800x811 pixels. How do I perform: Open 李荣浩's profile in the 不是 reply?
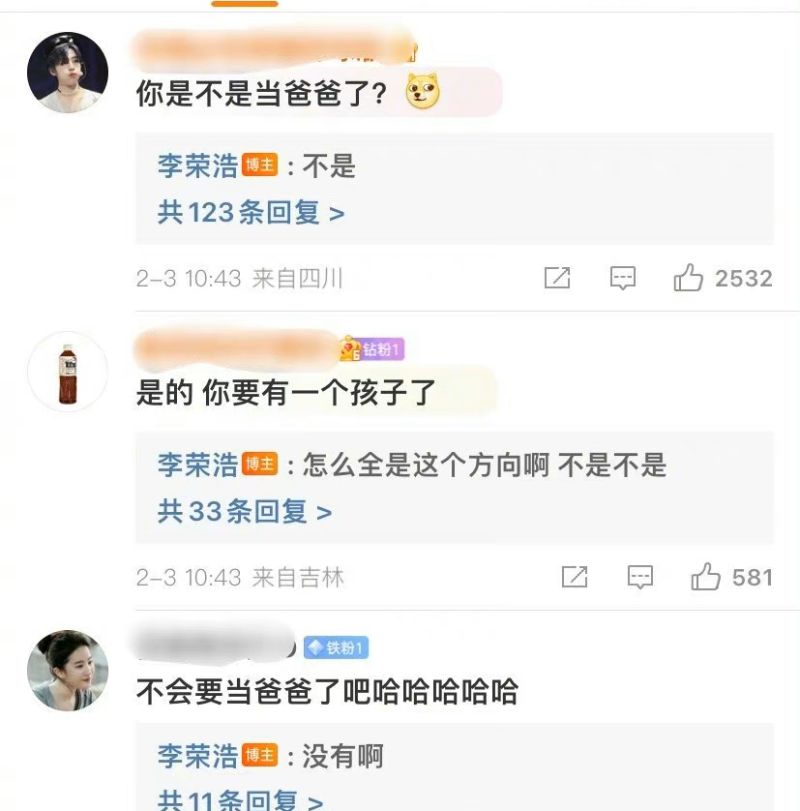(197, 166)
